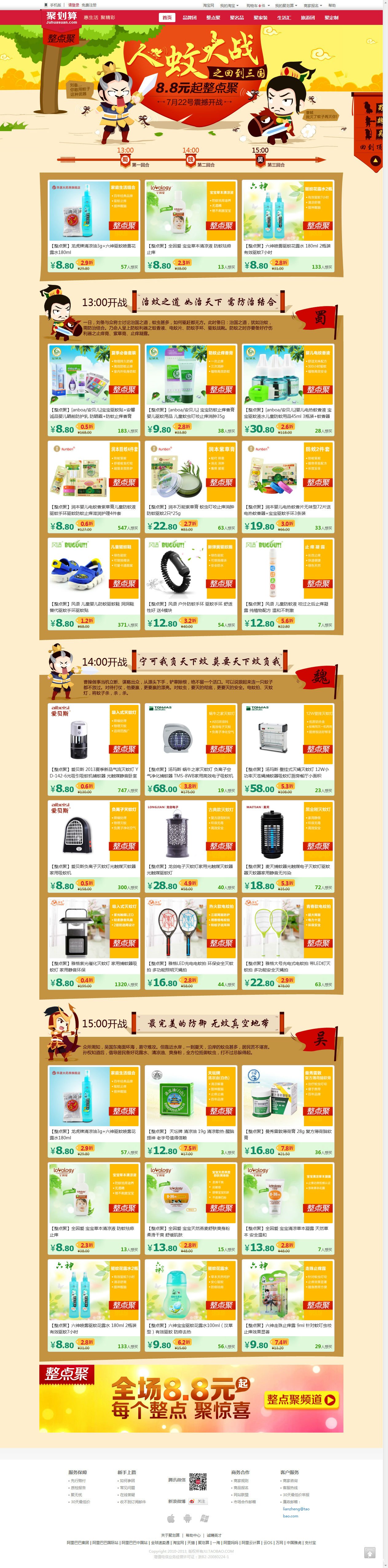The image size is (388, 1568).
Task: Open the 品牌团 navigation tab
Action: click(x=190, y=18)
